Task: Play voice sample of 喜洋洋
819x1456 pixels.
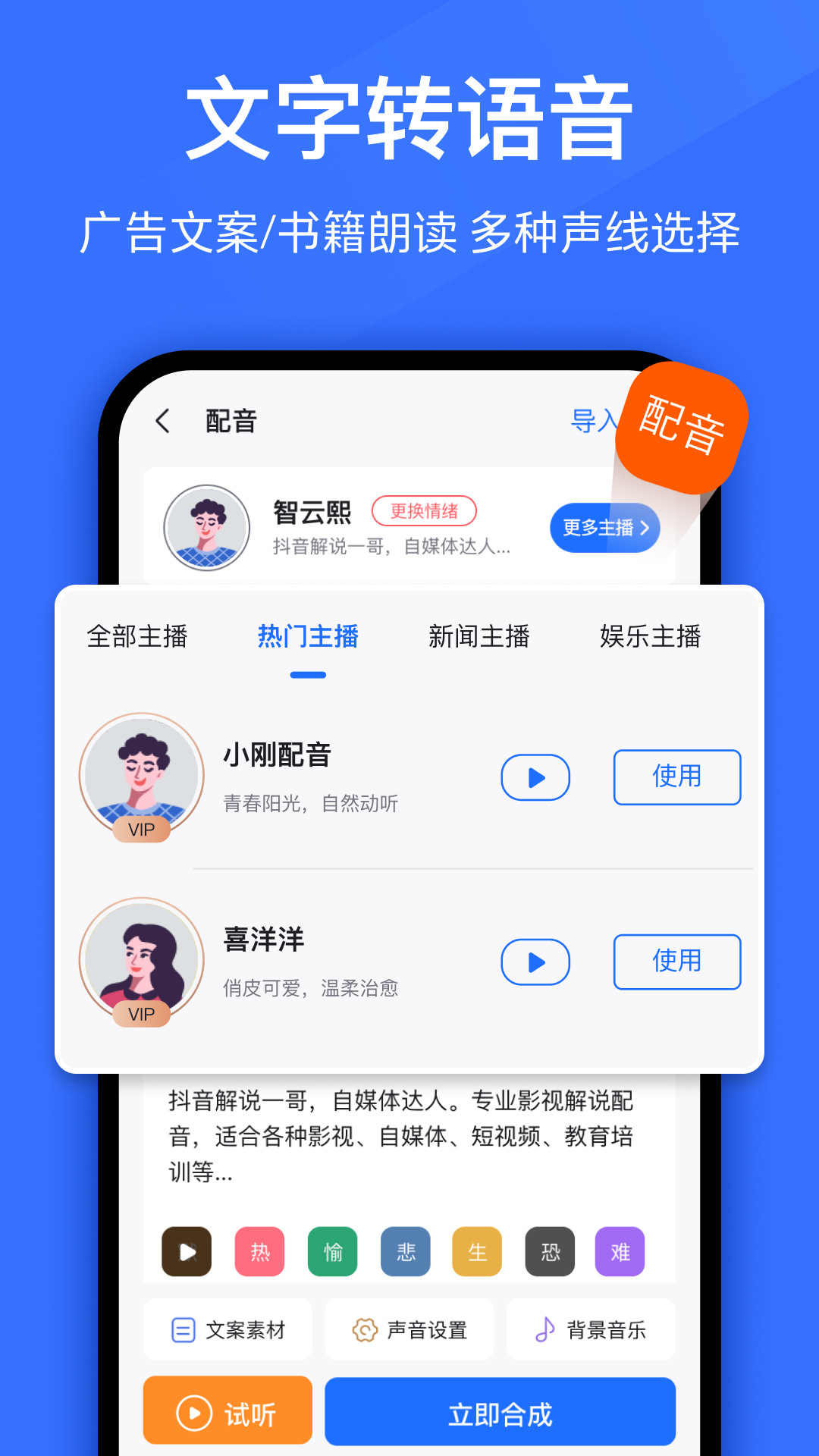Action: tap(535, 962)
